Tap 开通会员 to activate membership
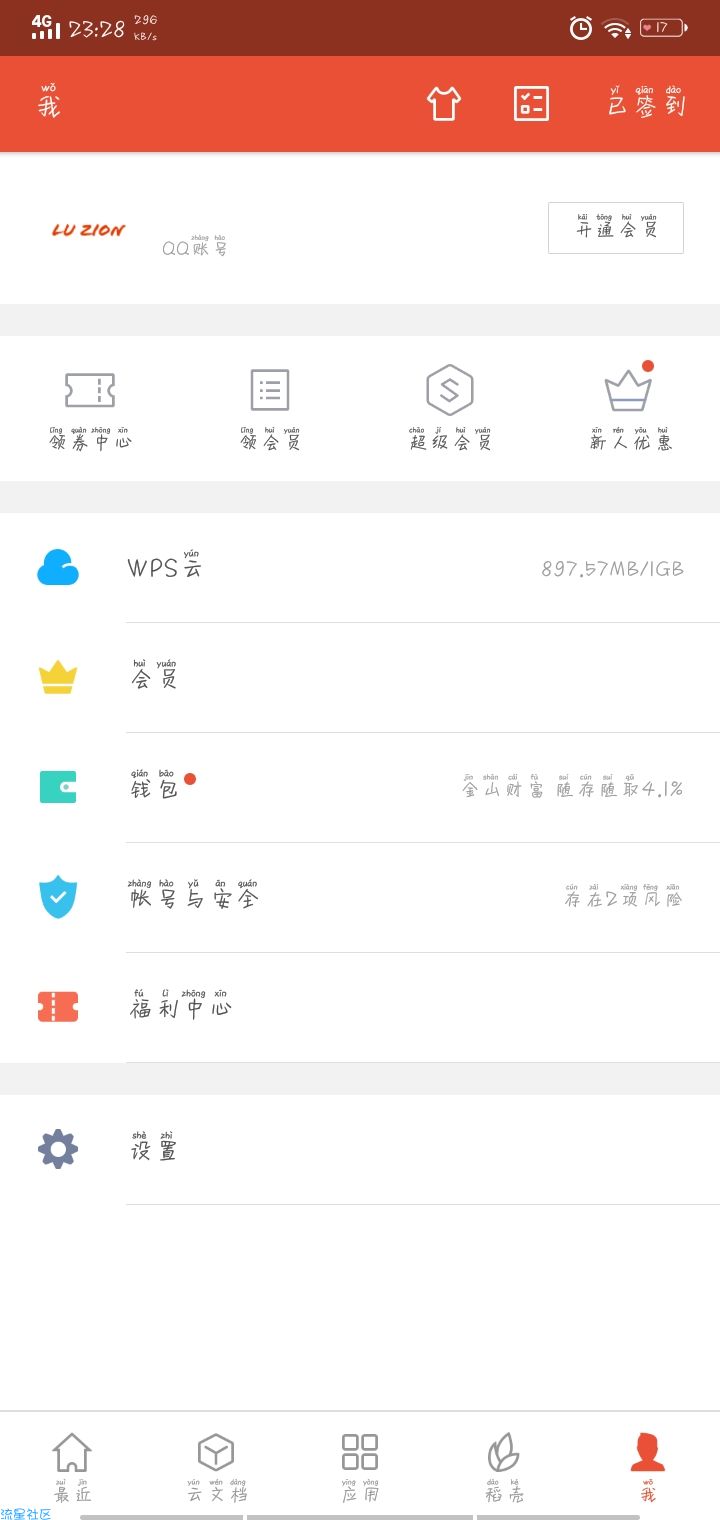This screenshot has width=720, height=1520. click(x=616, y=228)
